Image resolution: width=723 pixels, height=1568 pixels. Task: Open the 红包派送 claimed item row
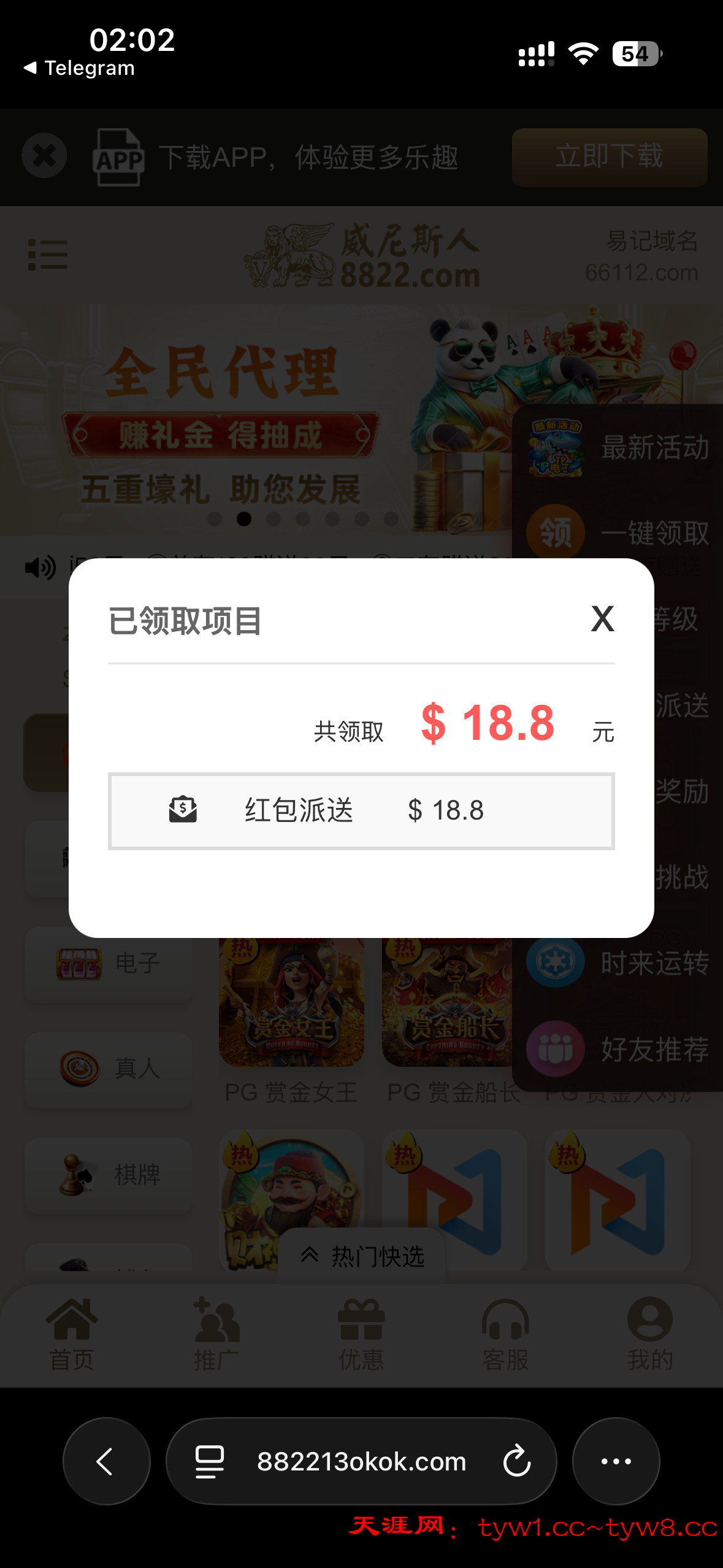(x=361, y=811)
